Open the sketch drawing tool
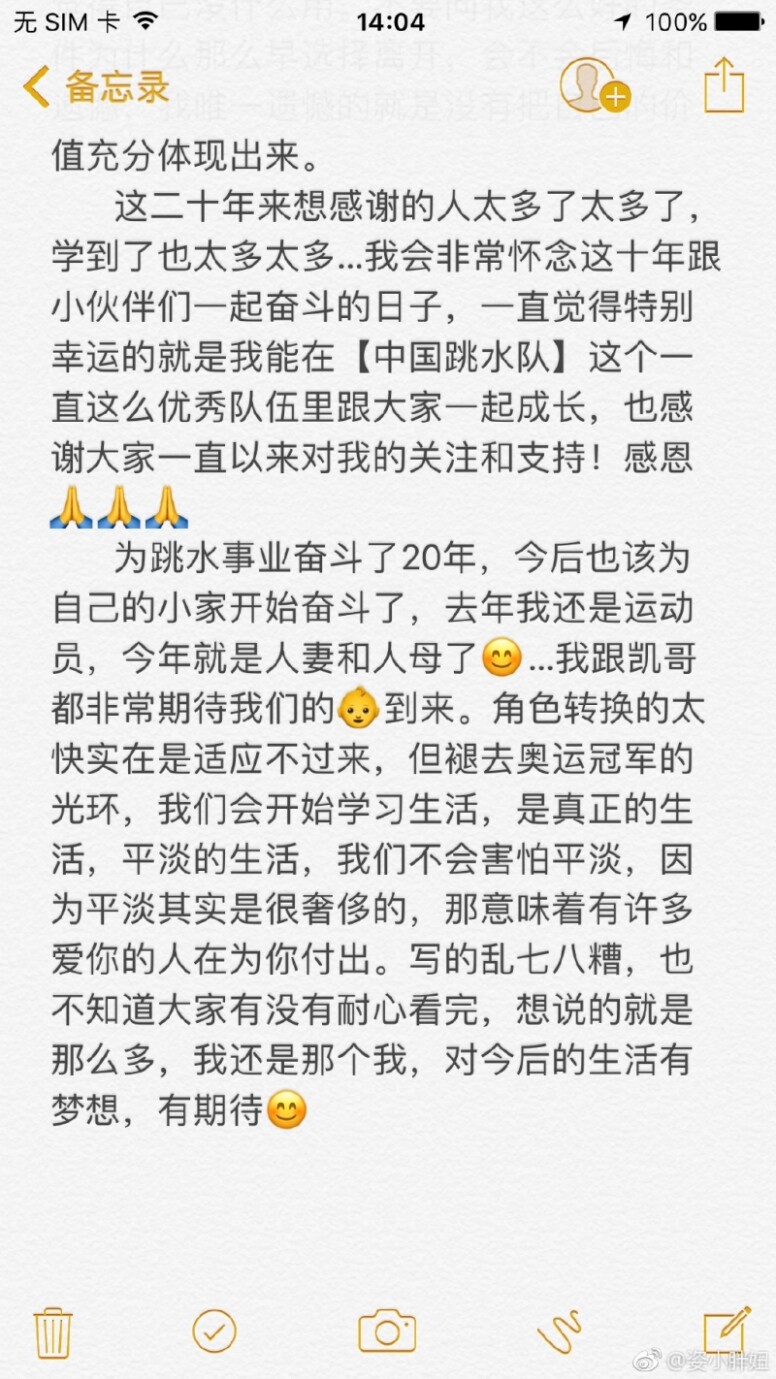The height and width of the screenshot is (1379, 776). tap(559, 1331)
